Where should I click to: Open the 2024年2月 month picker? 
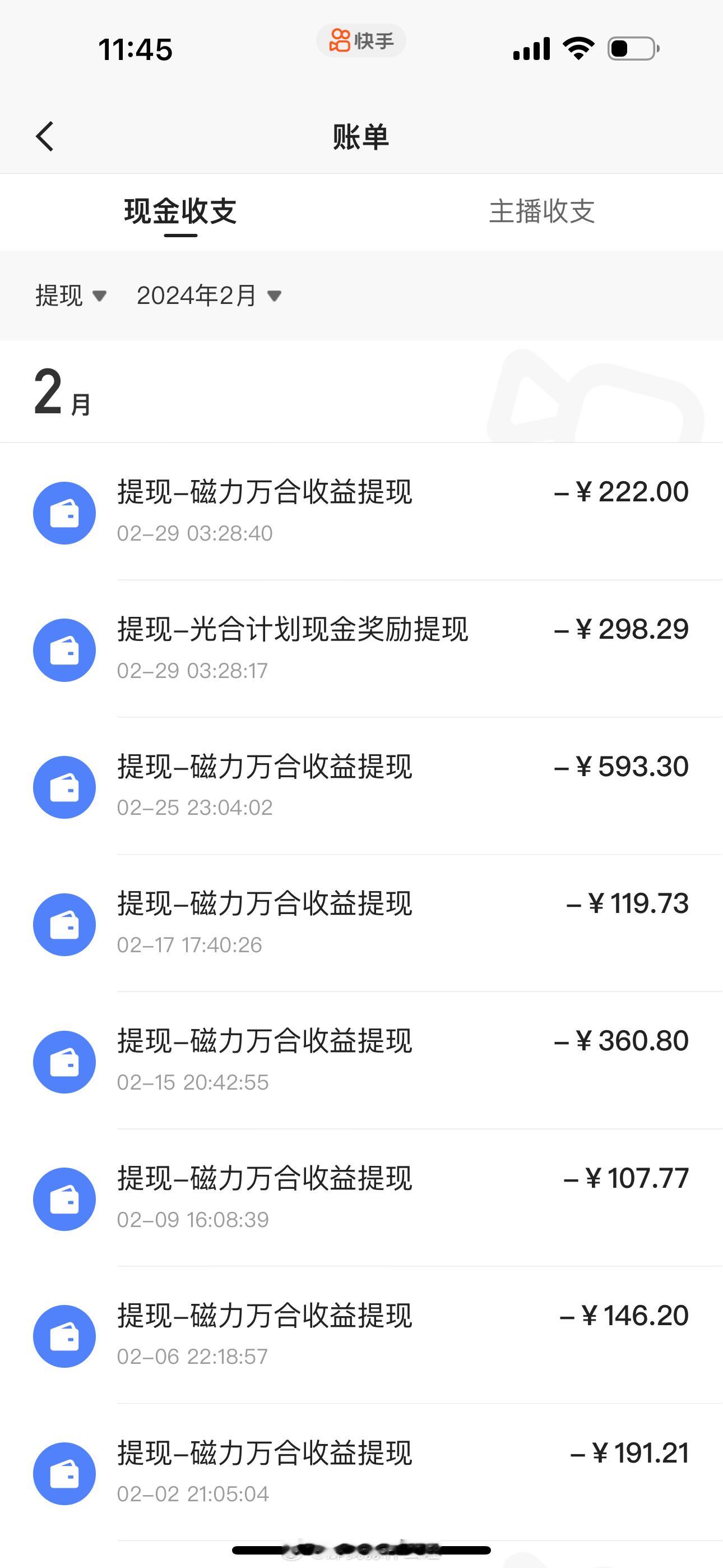[208, 296]
